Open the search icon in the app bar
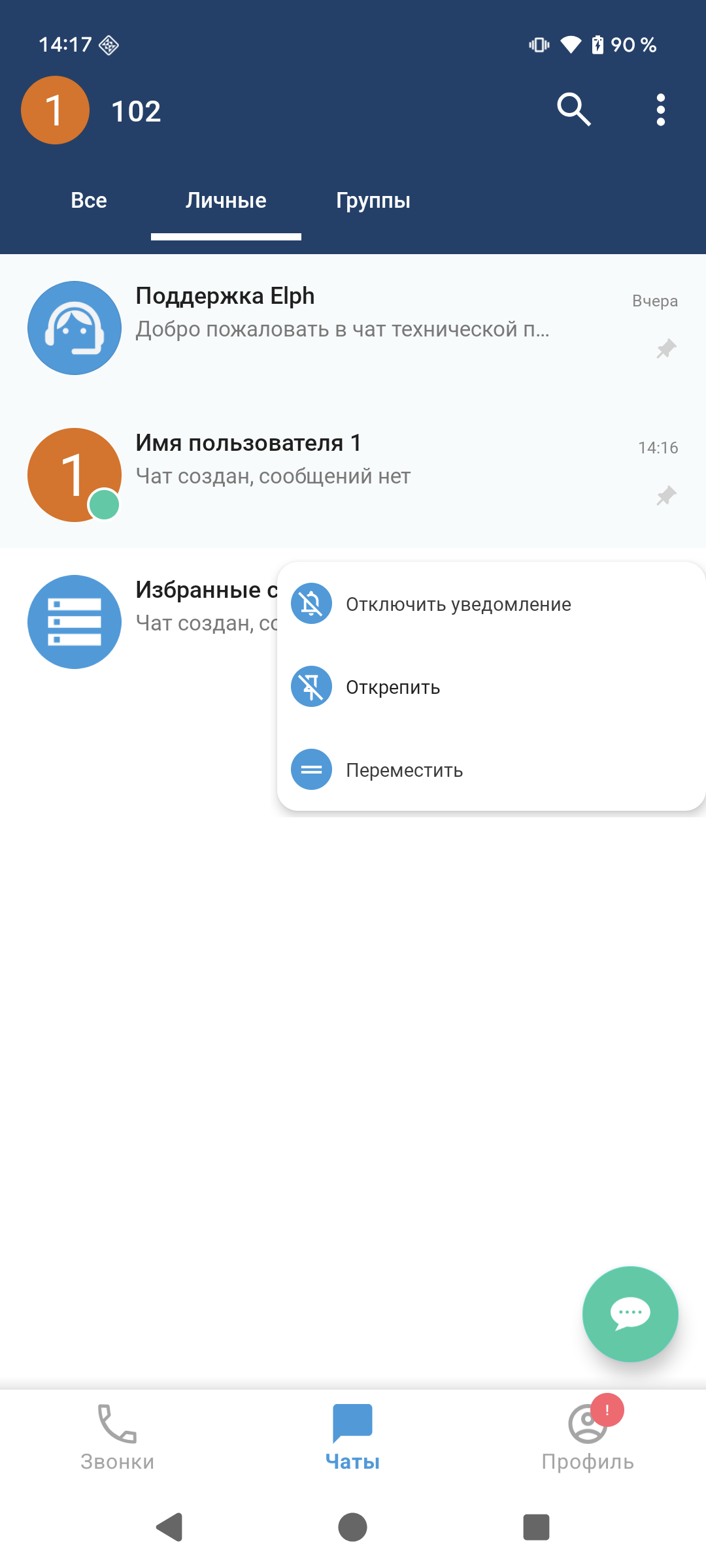Image resolution: width=706 pixels, height=1568 pixels. (x=573, y=109)
